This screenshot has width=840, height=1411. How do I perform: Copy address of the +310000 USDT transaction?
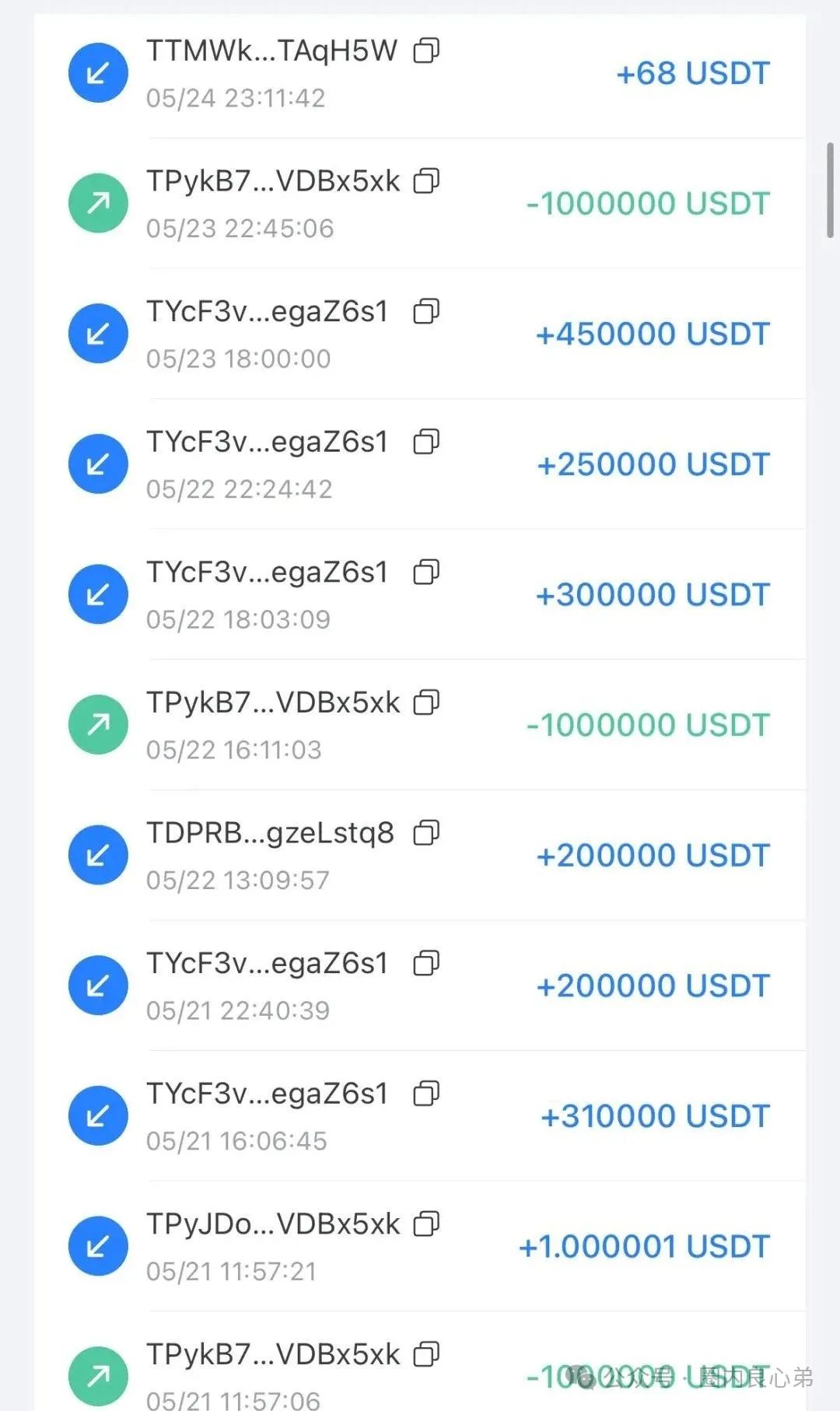pos(426,1094)
